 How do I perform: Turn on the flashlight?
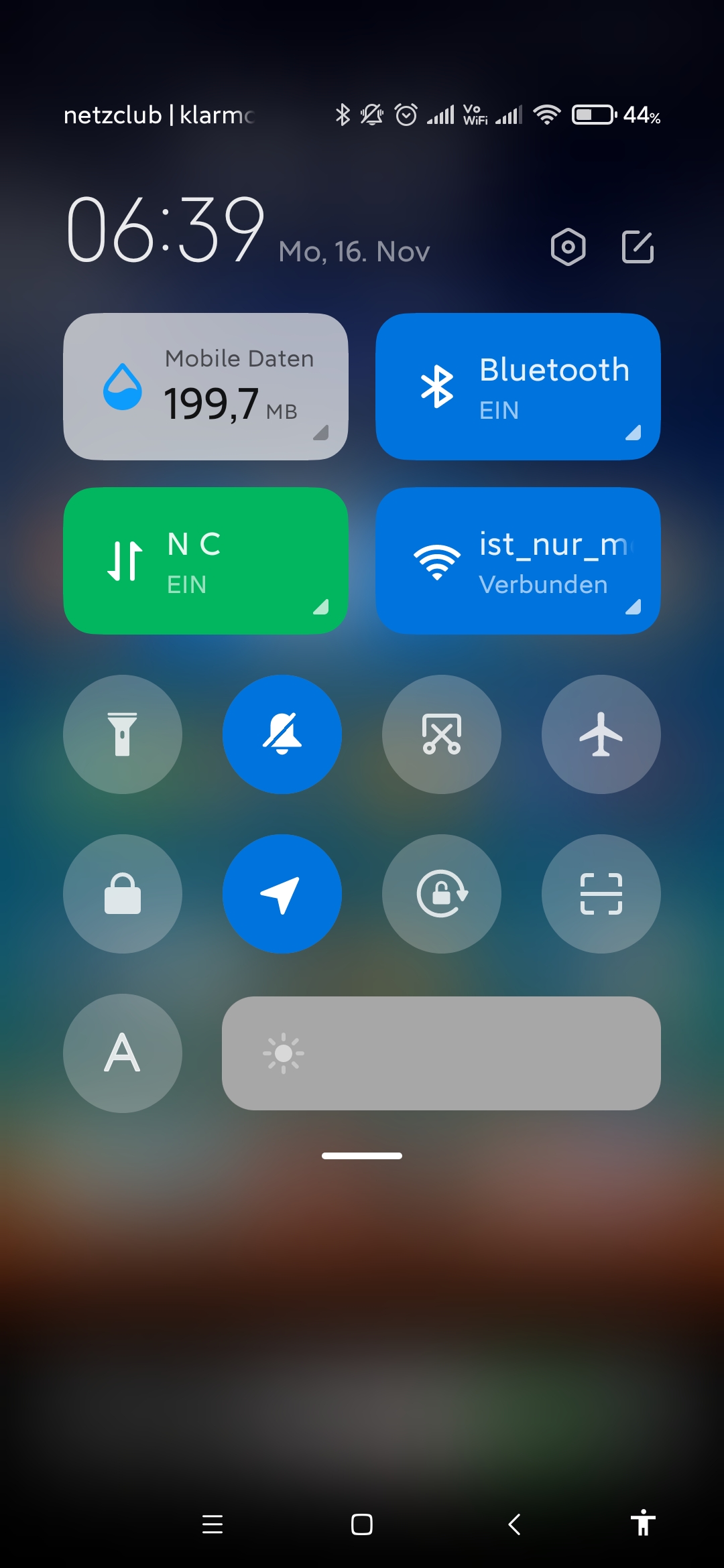click(x=123, y=734)
